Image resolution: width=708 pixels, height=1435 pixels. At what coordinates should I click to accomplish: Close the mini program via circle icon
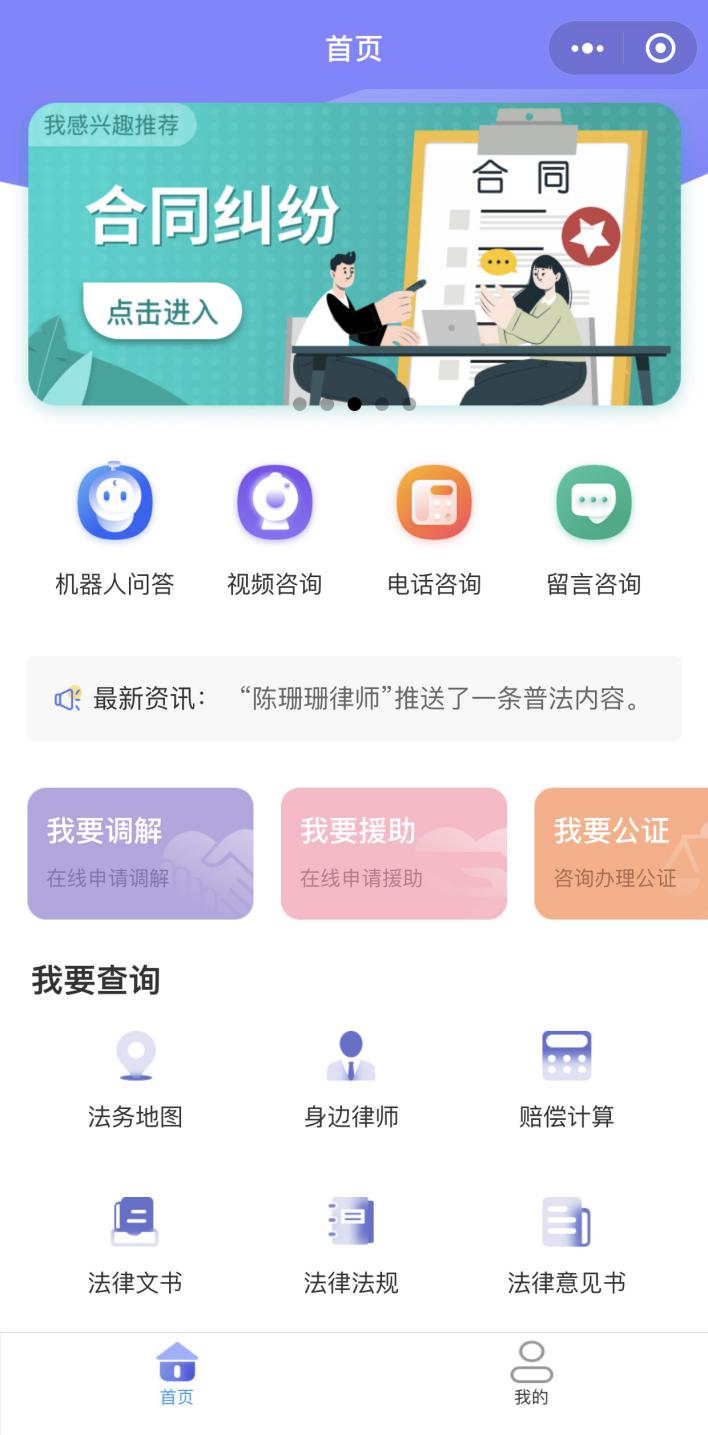click(660, 48)
